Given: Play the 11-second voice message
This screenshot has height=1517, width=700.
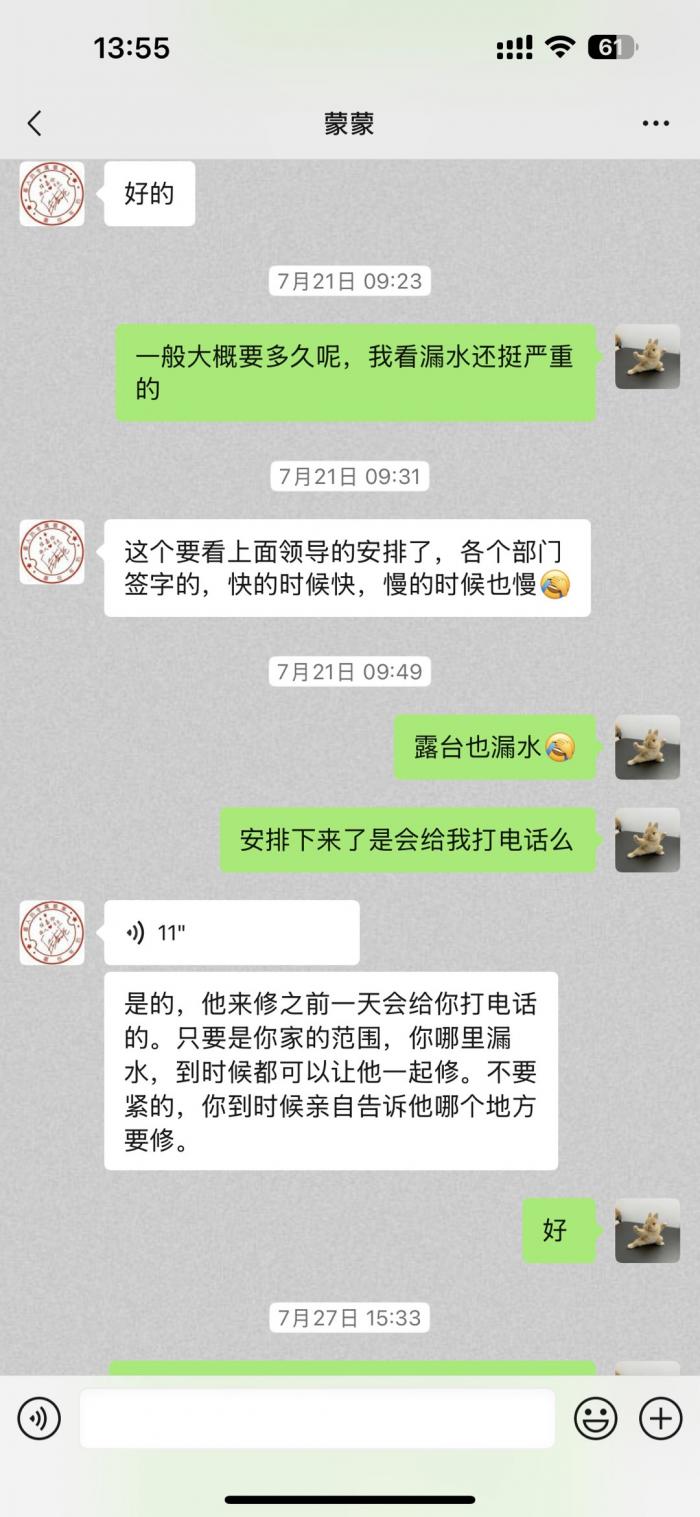Looking at the screenshot, I should tap(232, 933).
